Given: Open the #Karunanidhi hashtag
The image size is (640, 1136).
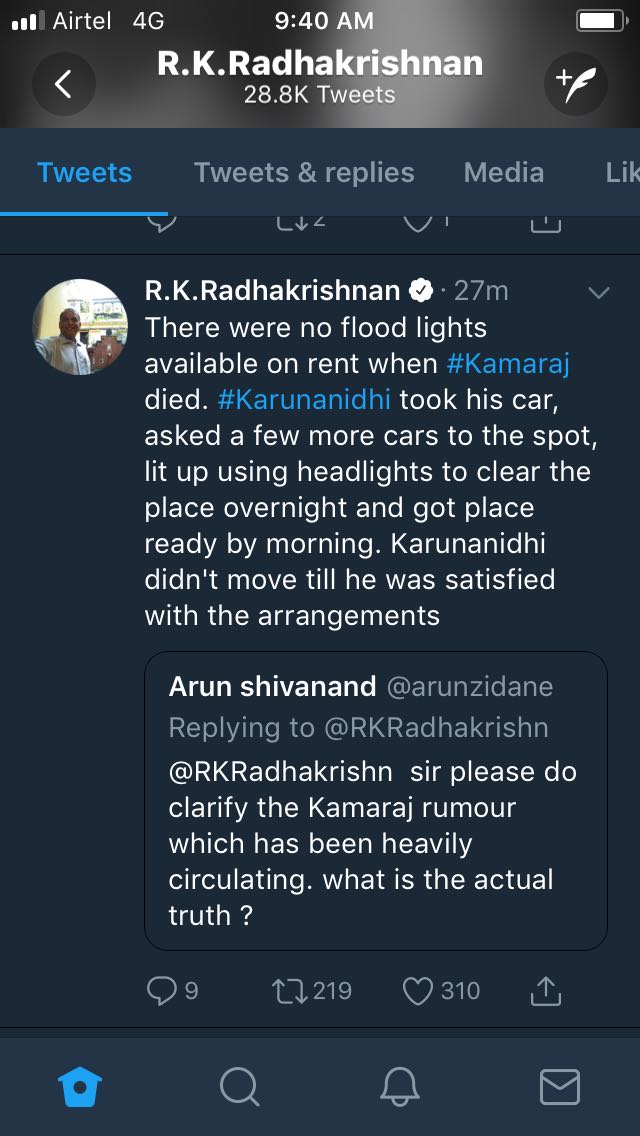Looking at the screenshot, I should pos(304,400).
